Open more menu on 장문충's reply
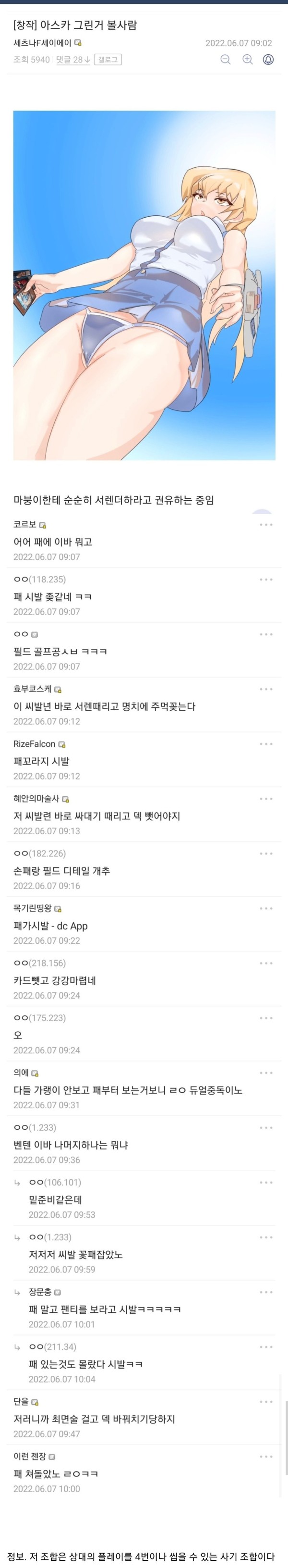This screenshot has height=1568, width=288. pos(265,1292)
